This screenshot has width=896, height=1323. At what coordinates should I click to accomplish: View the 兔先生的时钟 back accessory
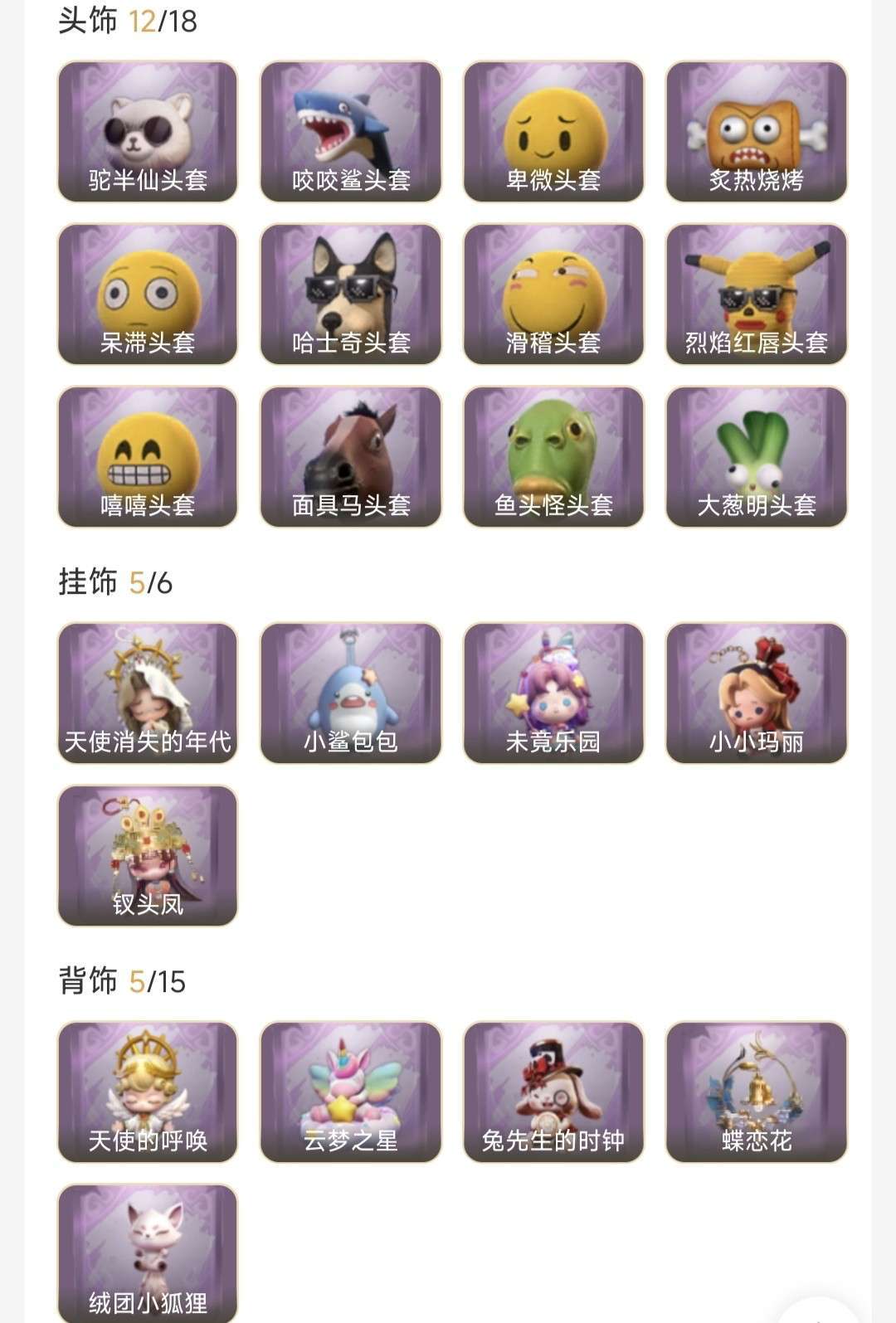pyautogui.click(x=553, y=1092)
